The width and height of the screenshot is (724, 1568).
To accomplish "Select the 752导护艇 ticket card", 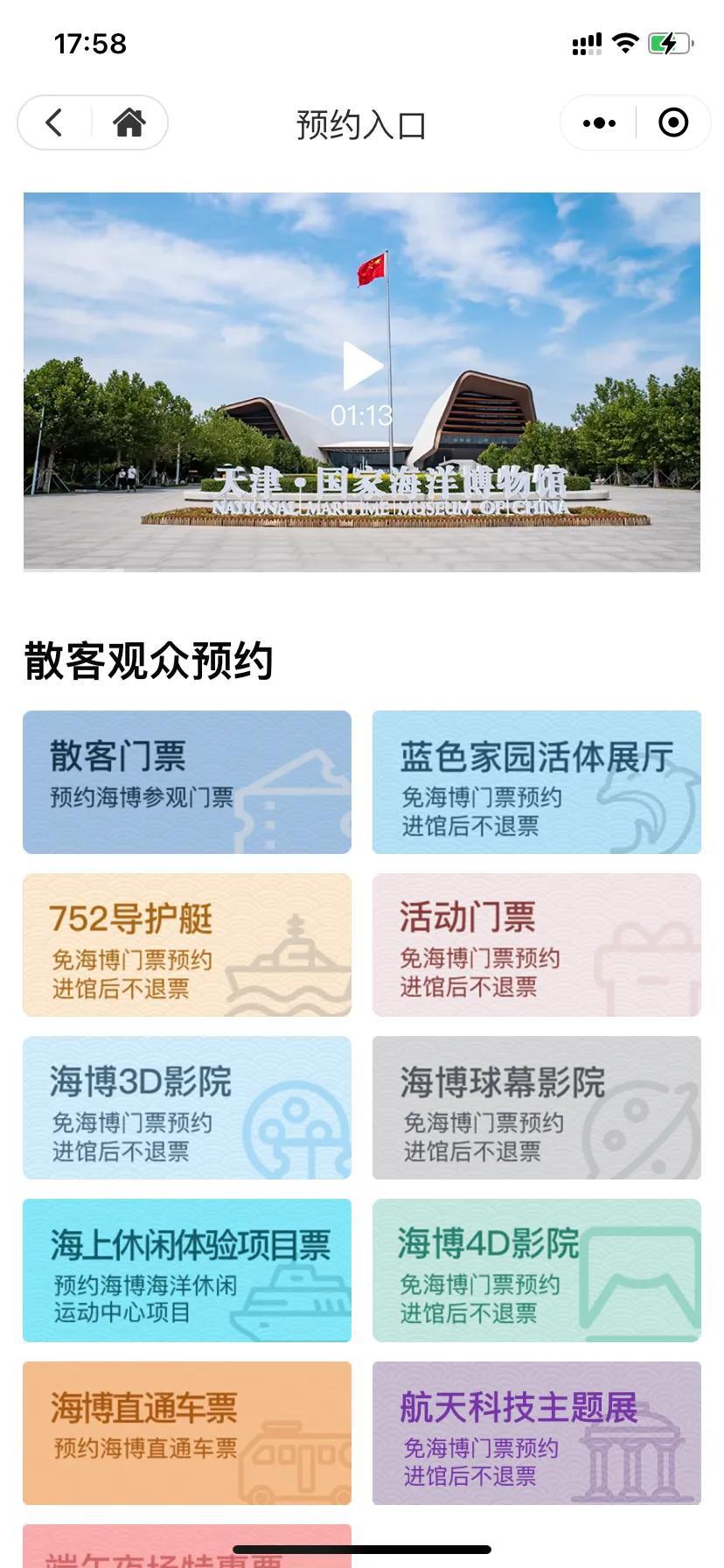I will point(186,944).
